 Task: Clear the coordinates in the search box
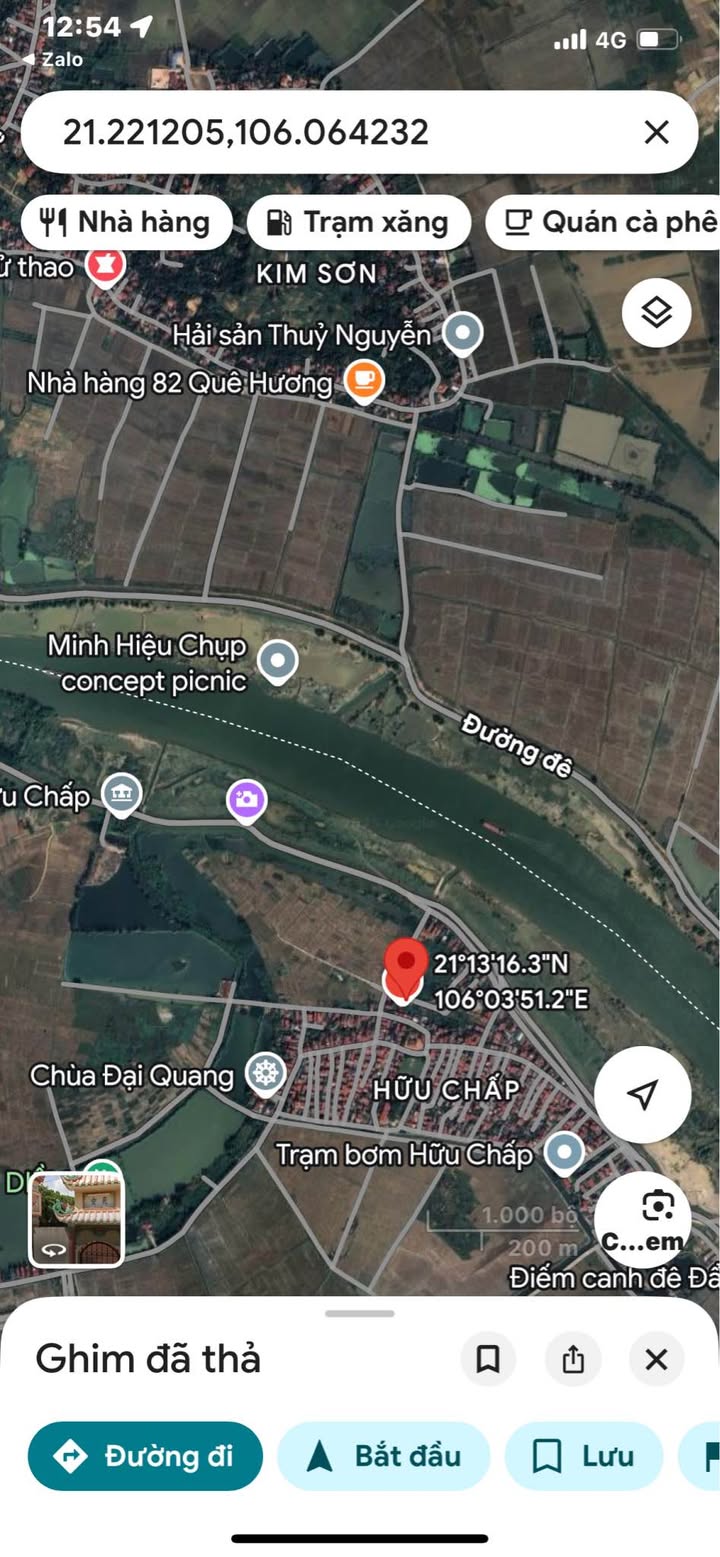[656, 132]
